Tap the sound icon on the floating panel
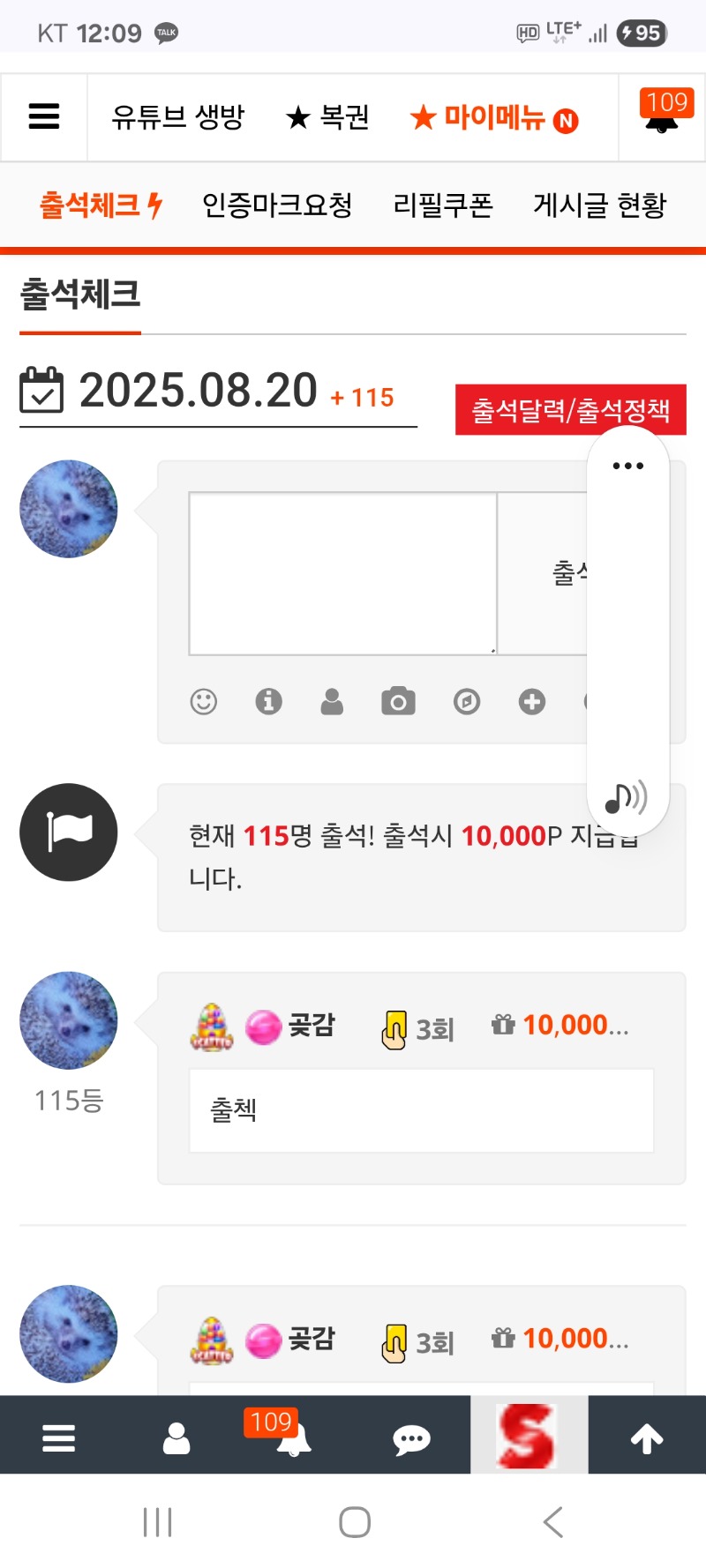The height and width of the screenshot is (1568, 706). (626, 798)
